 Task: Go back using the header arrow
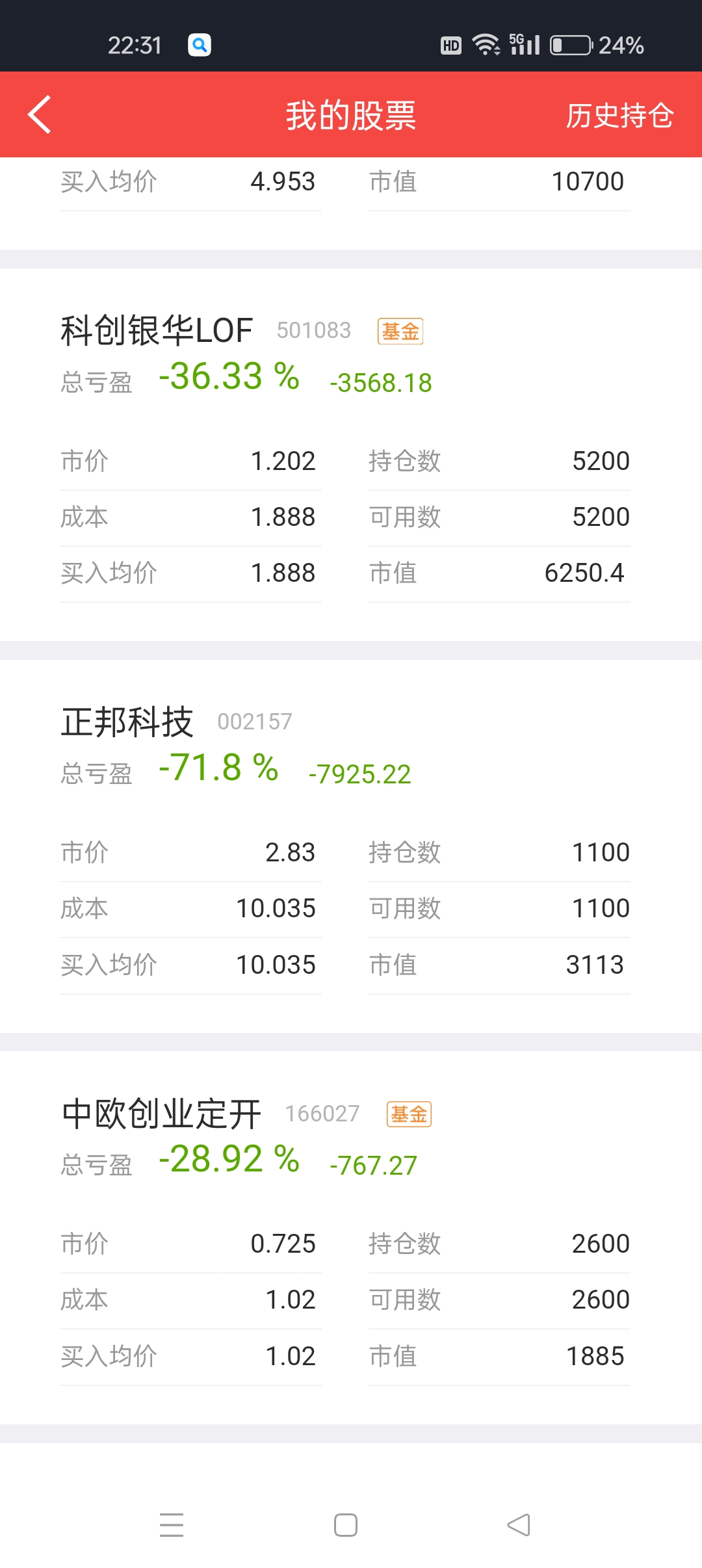click(40, 115)
